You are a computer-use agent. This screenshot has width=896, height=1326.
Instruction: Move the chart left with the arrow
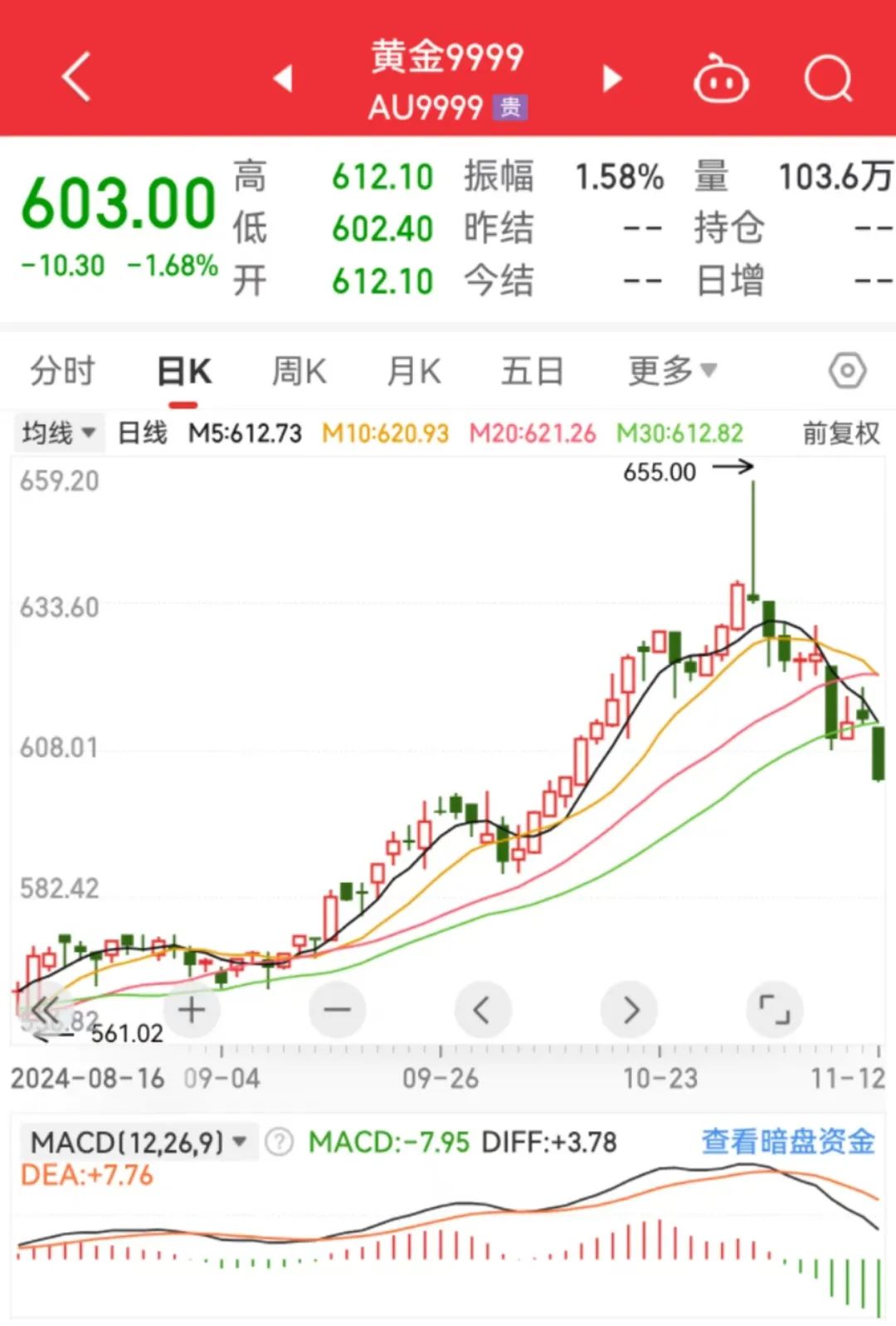[482, 1010]
